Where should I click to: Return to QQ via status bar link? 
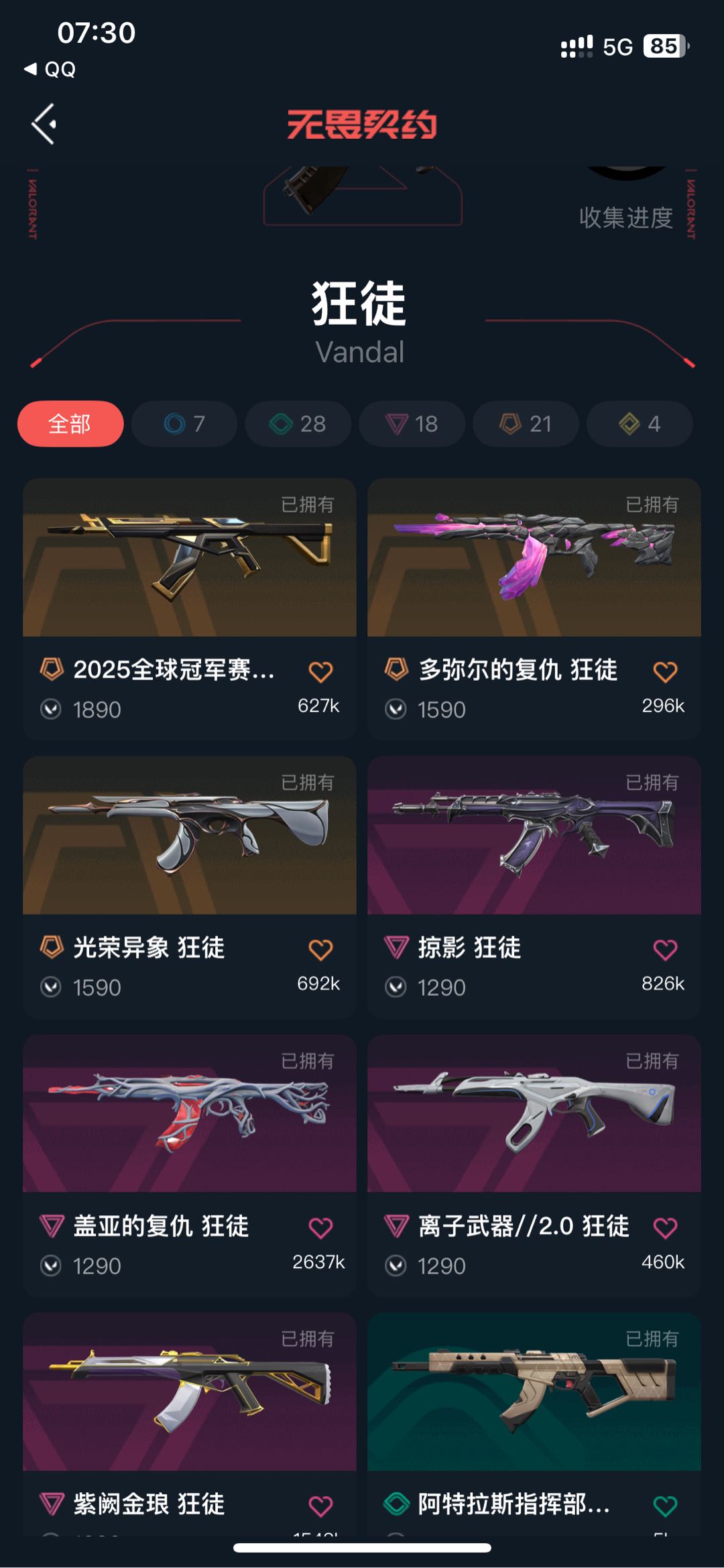(x=50, y=69)
